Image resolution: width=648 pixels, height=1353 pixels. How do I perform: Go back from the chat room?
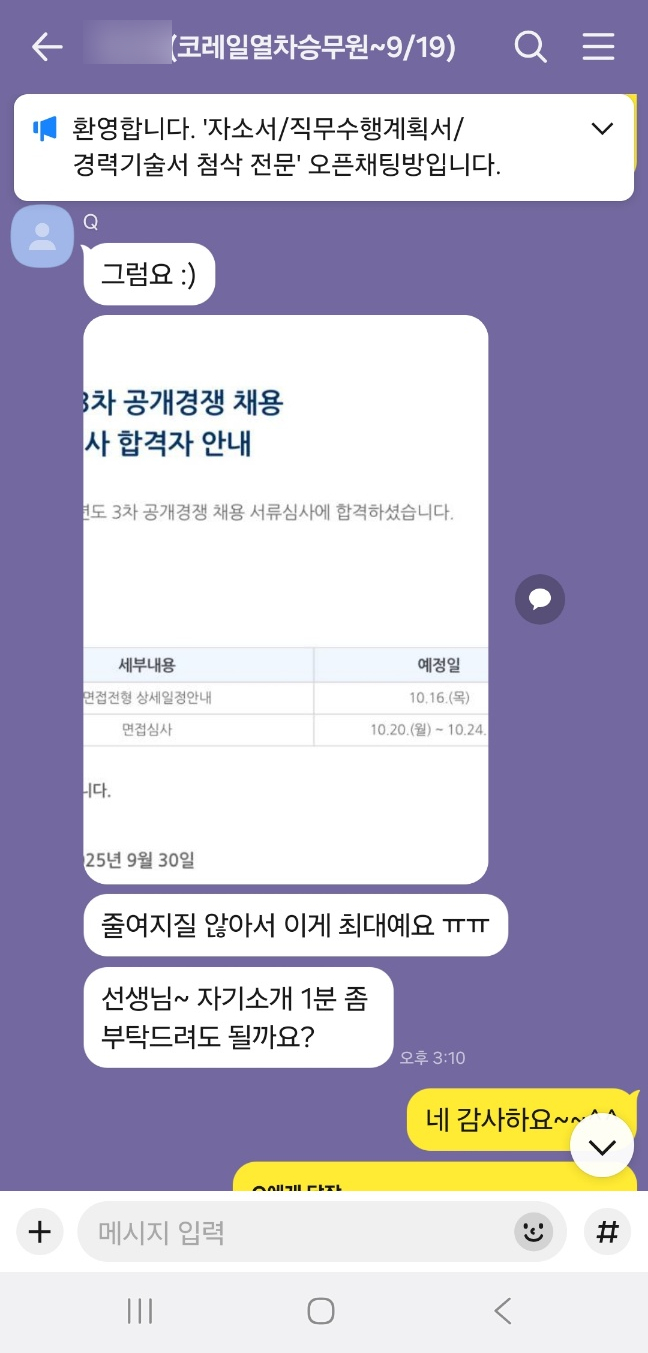(46, 47)
